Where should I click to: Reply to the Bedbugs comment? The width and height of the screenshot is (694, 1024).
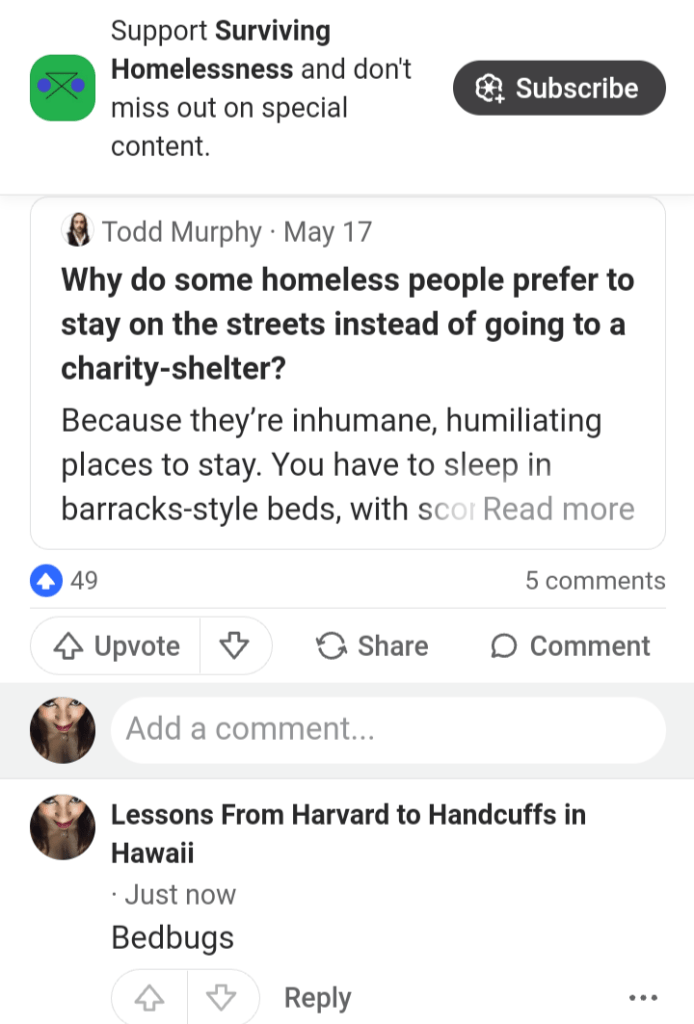coord(317,997)
